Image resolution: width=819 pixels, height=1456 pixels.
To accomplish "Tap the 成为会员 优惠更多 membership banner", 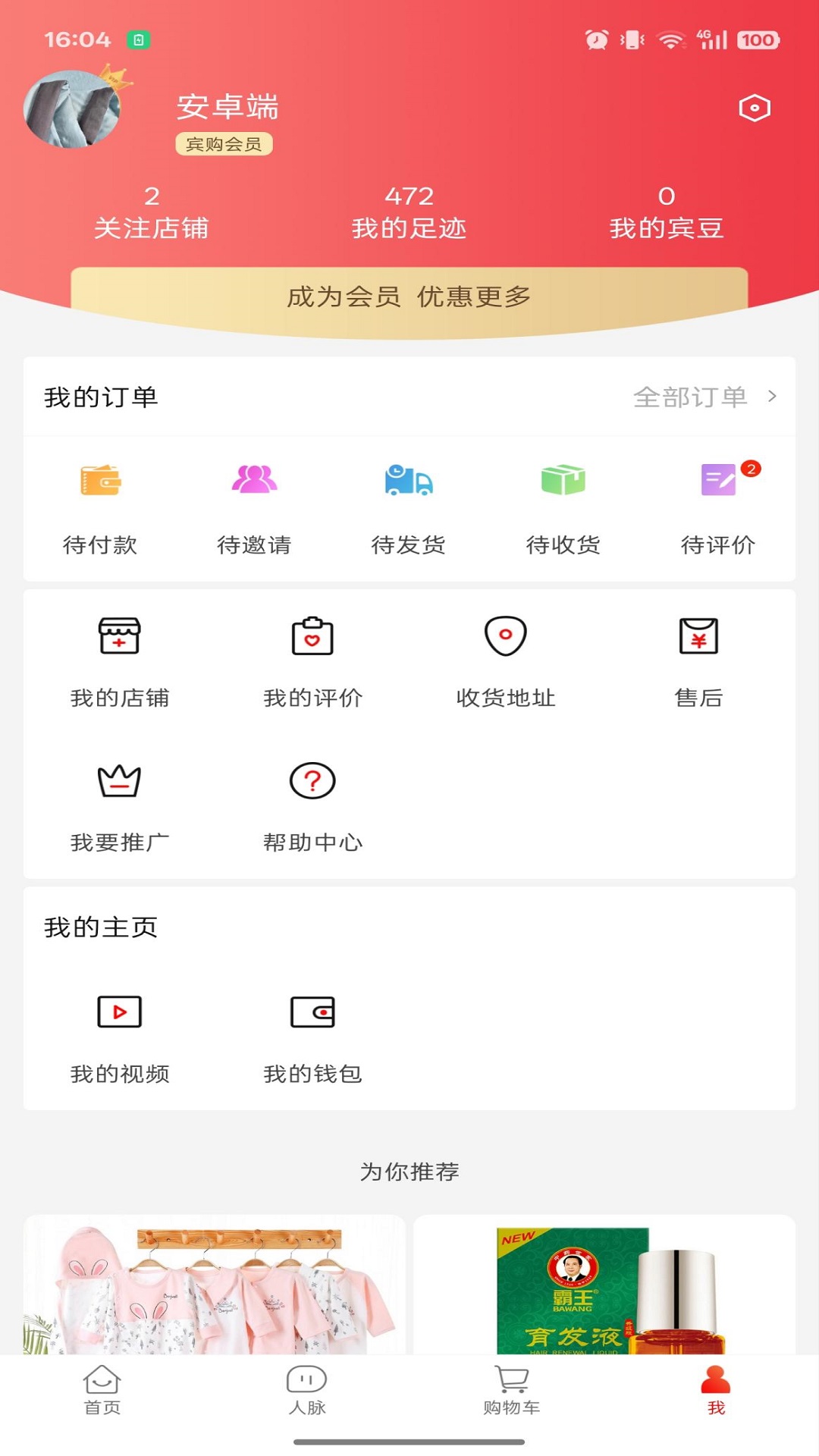I will coord(409,297).
